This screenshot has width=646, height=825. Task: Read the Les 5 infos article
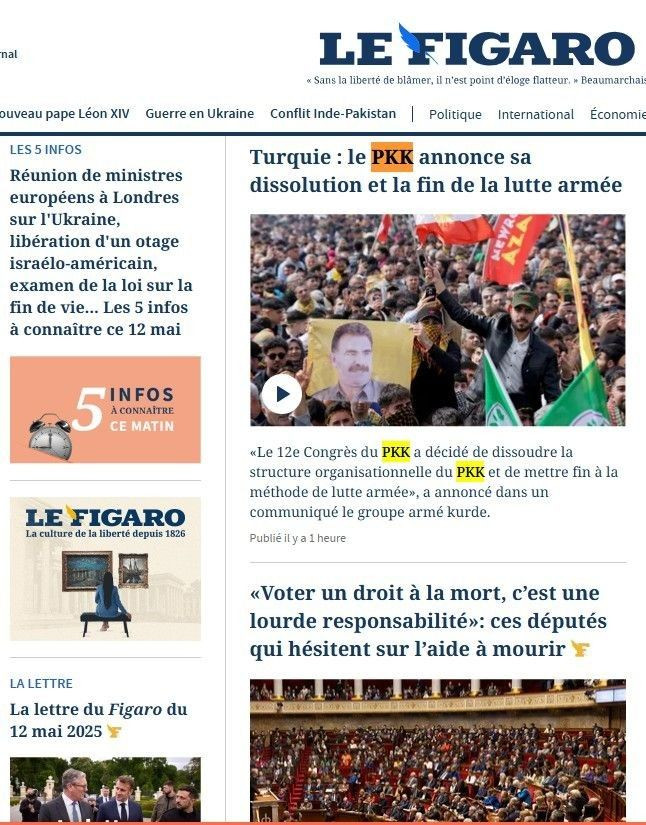100,253
